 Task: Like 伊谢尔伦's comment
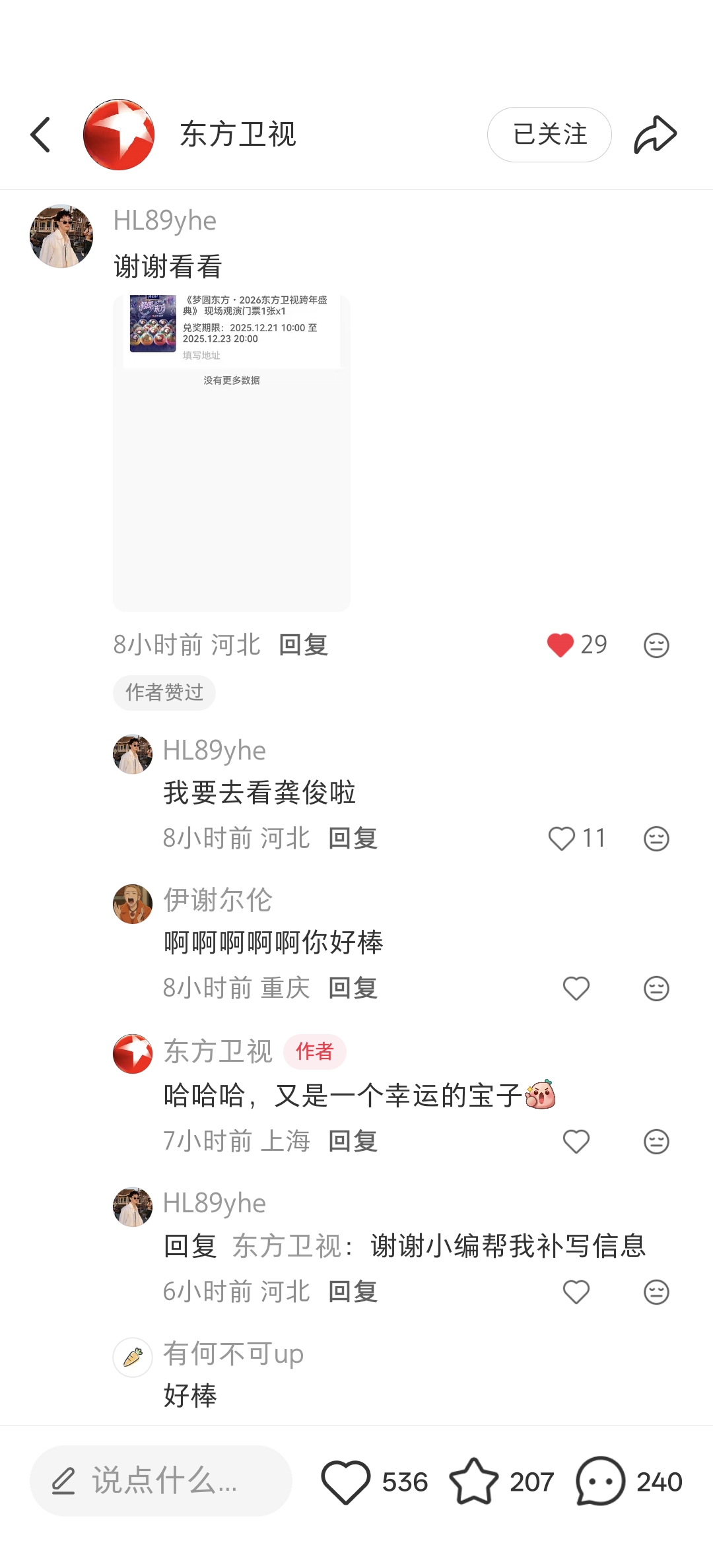coord(576,989)
